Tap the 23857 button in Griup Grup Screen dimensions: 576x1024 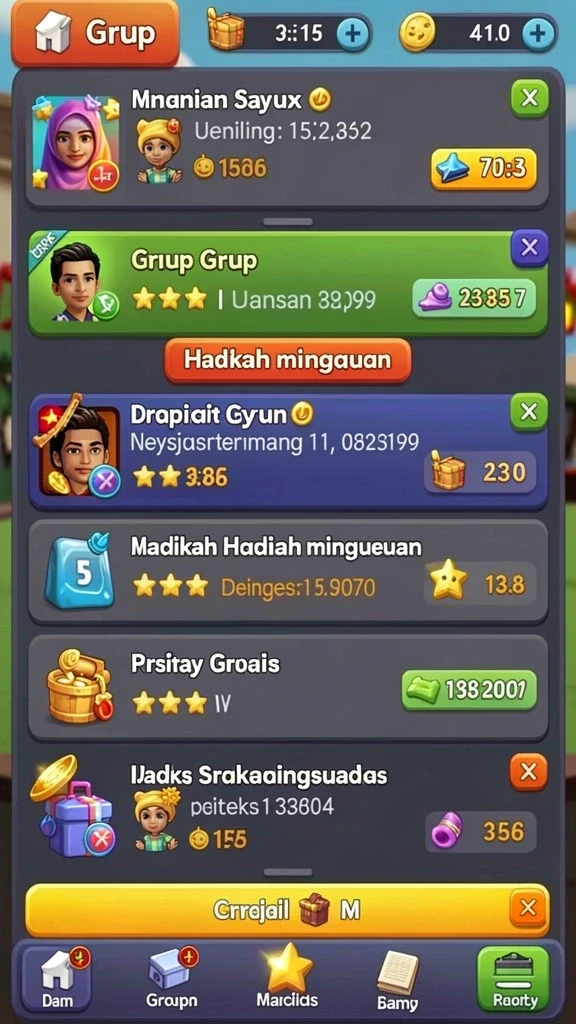(x=474, y=298)
